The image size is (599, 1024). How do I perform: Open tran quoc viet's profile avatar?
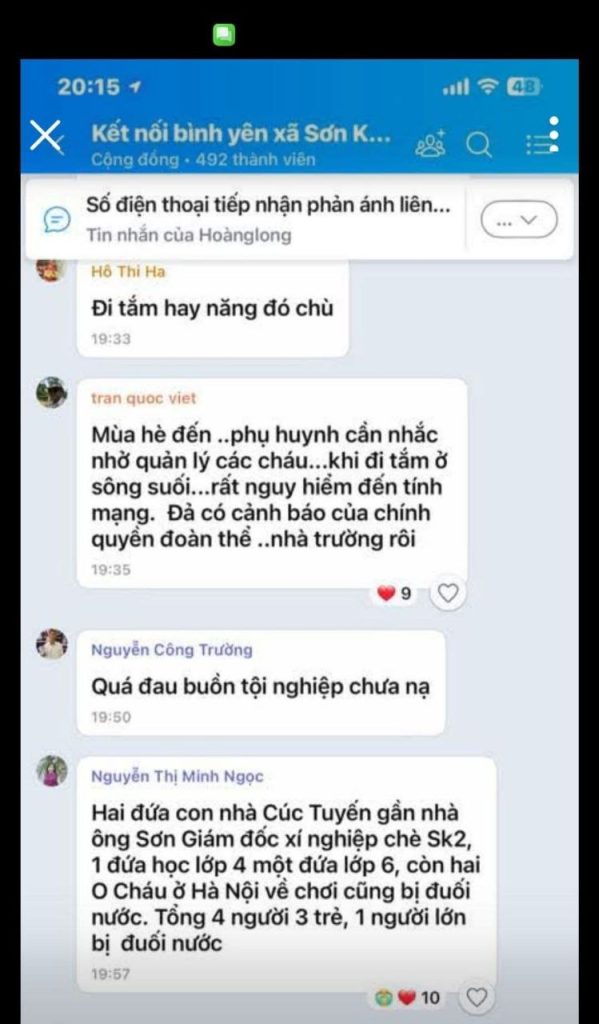(52, 393)
